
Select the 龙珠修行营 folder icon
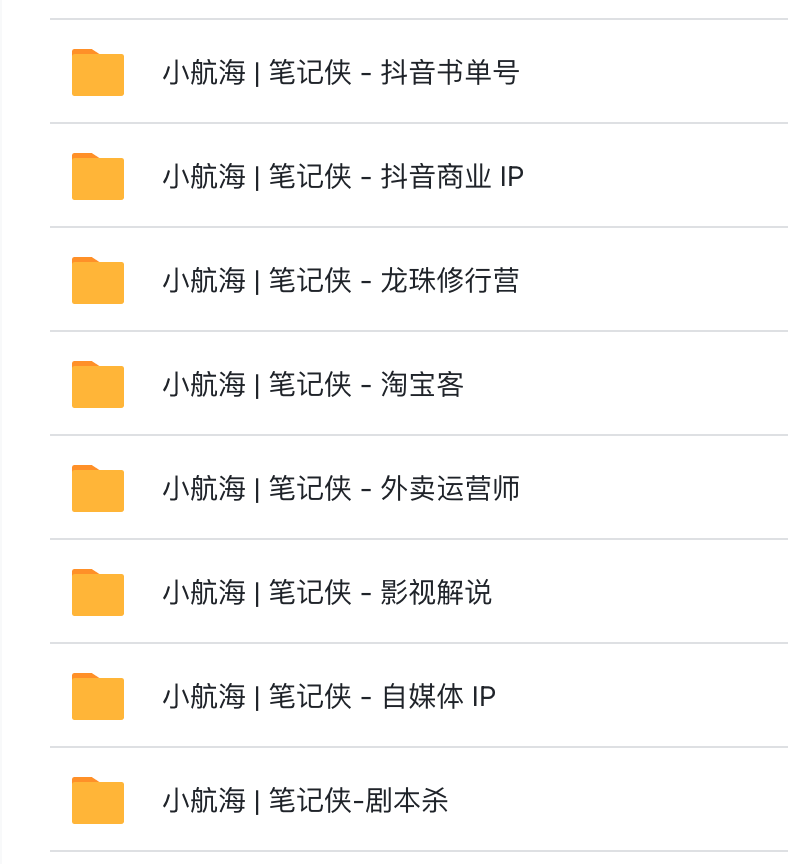[x=97, y=281]
